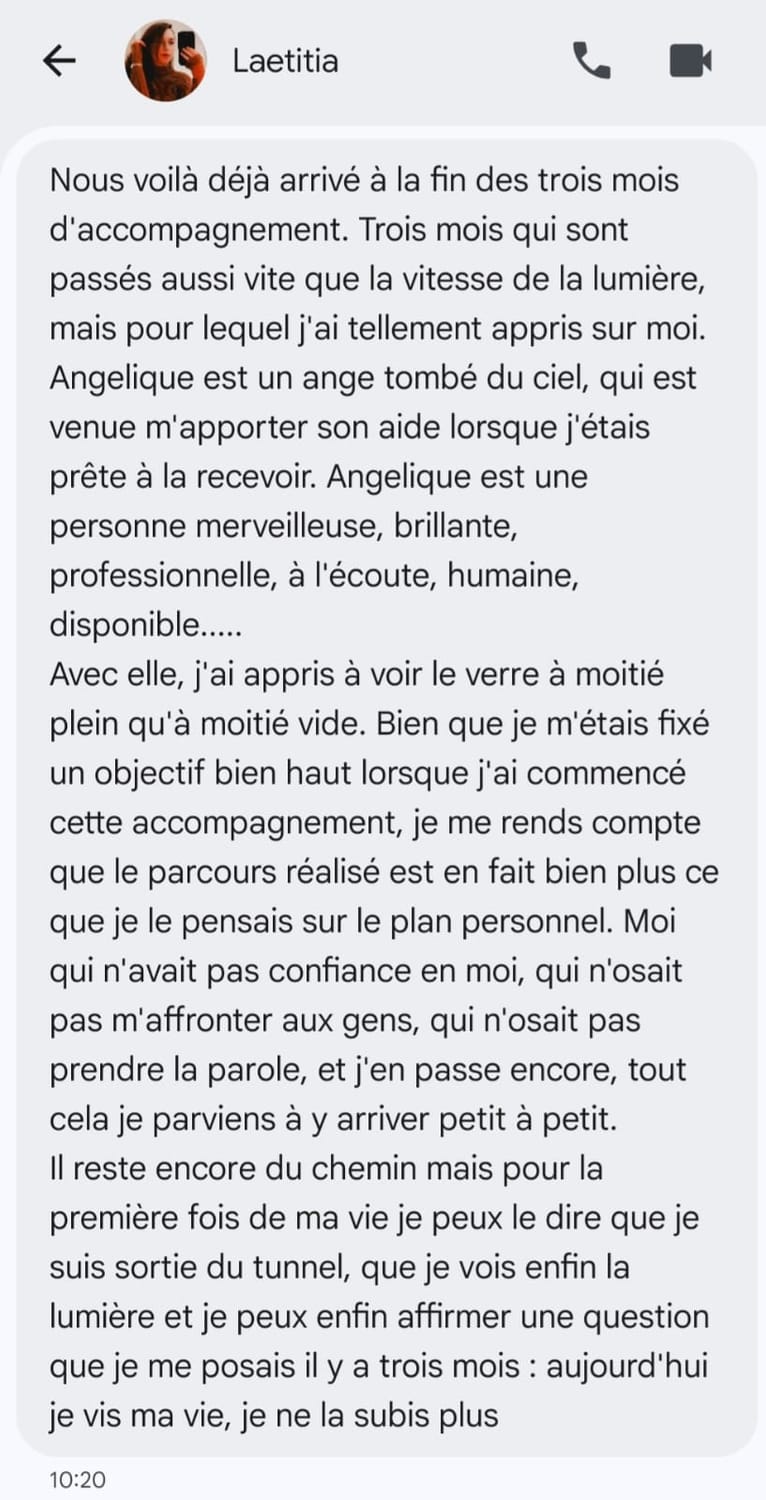The image size is (766, 1500).
Task: Open Laetitia's profile picture
Action: (x=166, y=61)
